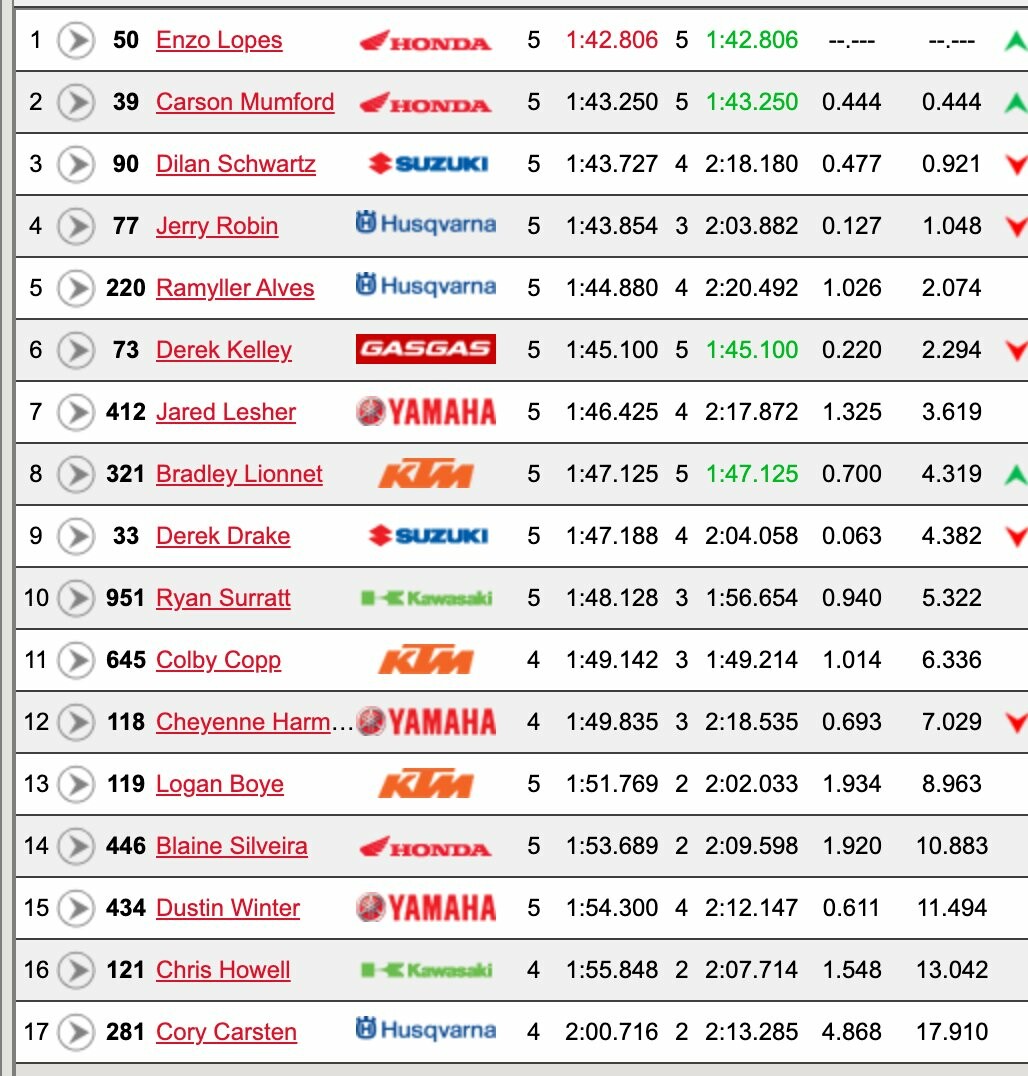
Task: Select the Jerry Robin link
Action: click(217, 227)
